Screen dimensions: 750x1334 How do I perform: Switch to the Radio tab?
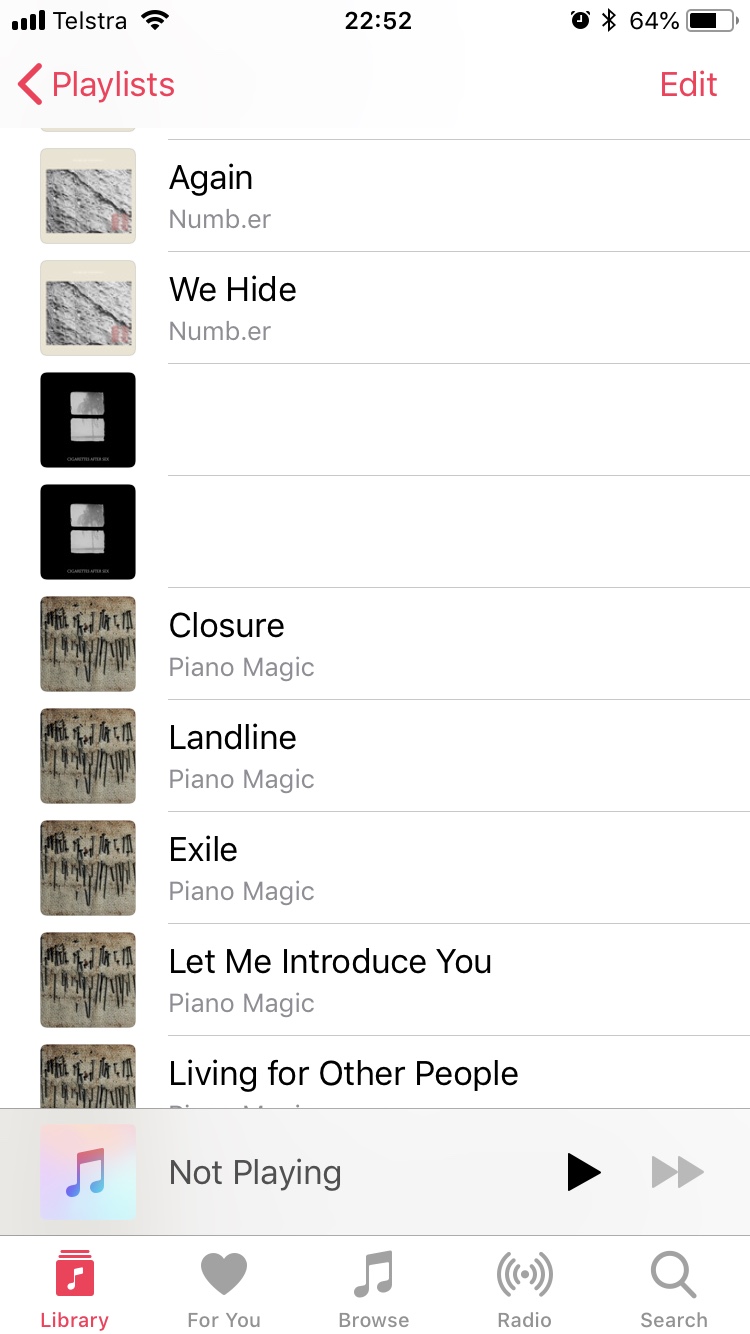[525, 1290]
